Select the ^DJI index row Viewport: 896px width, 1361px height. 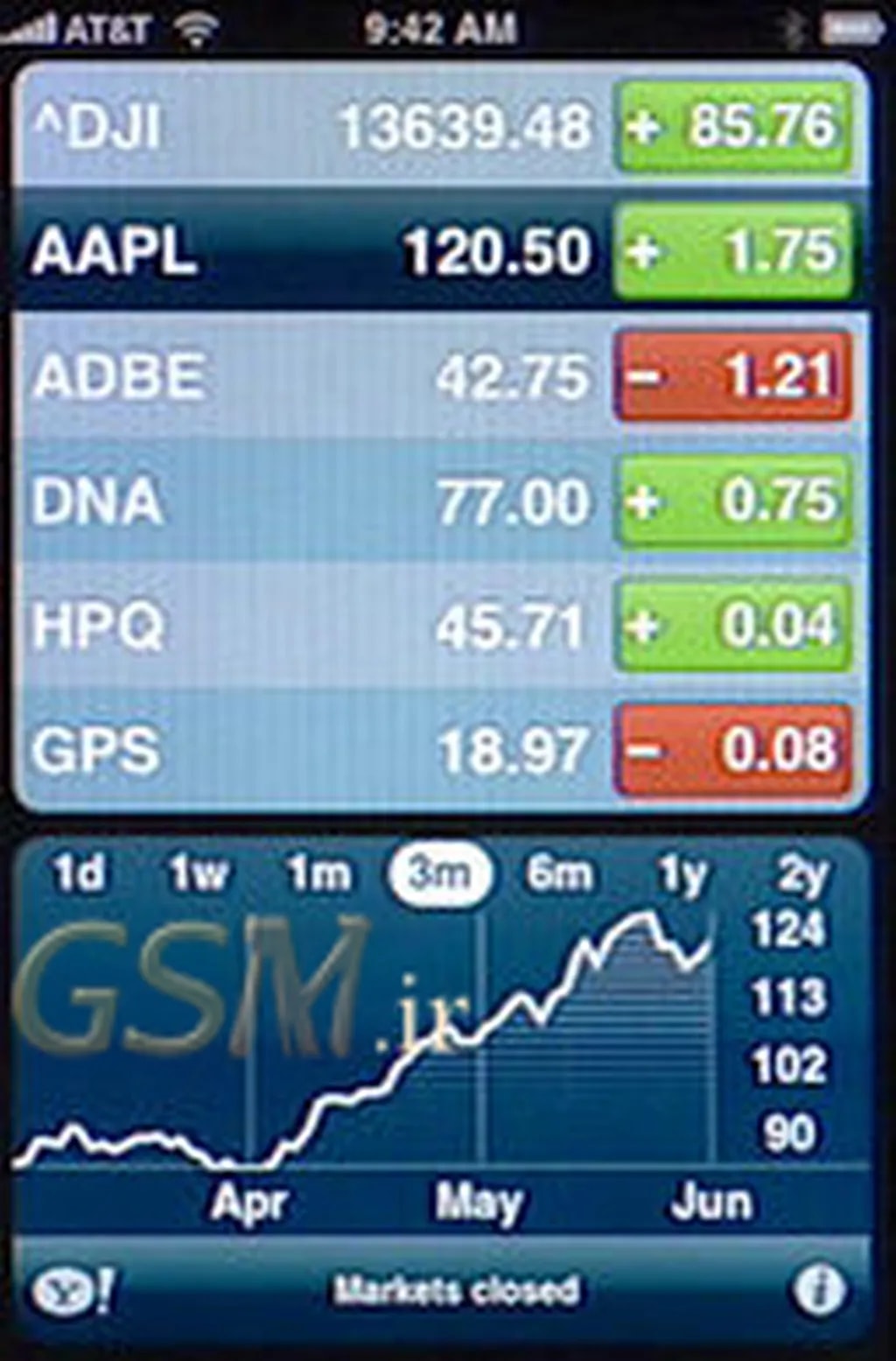click(x=306, y=127)
